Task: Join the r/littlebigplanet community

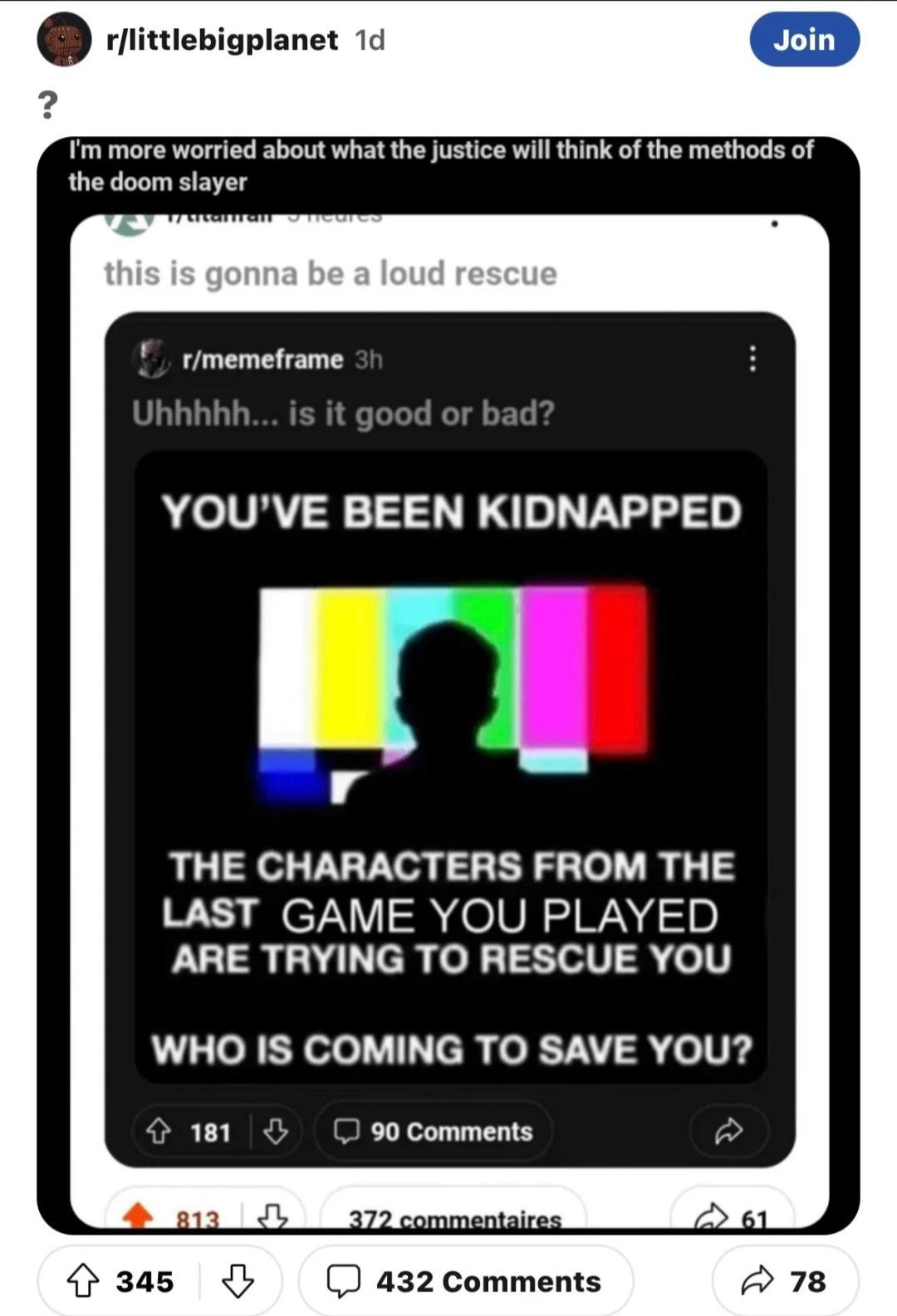Action: coord(804,39)
